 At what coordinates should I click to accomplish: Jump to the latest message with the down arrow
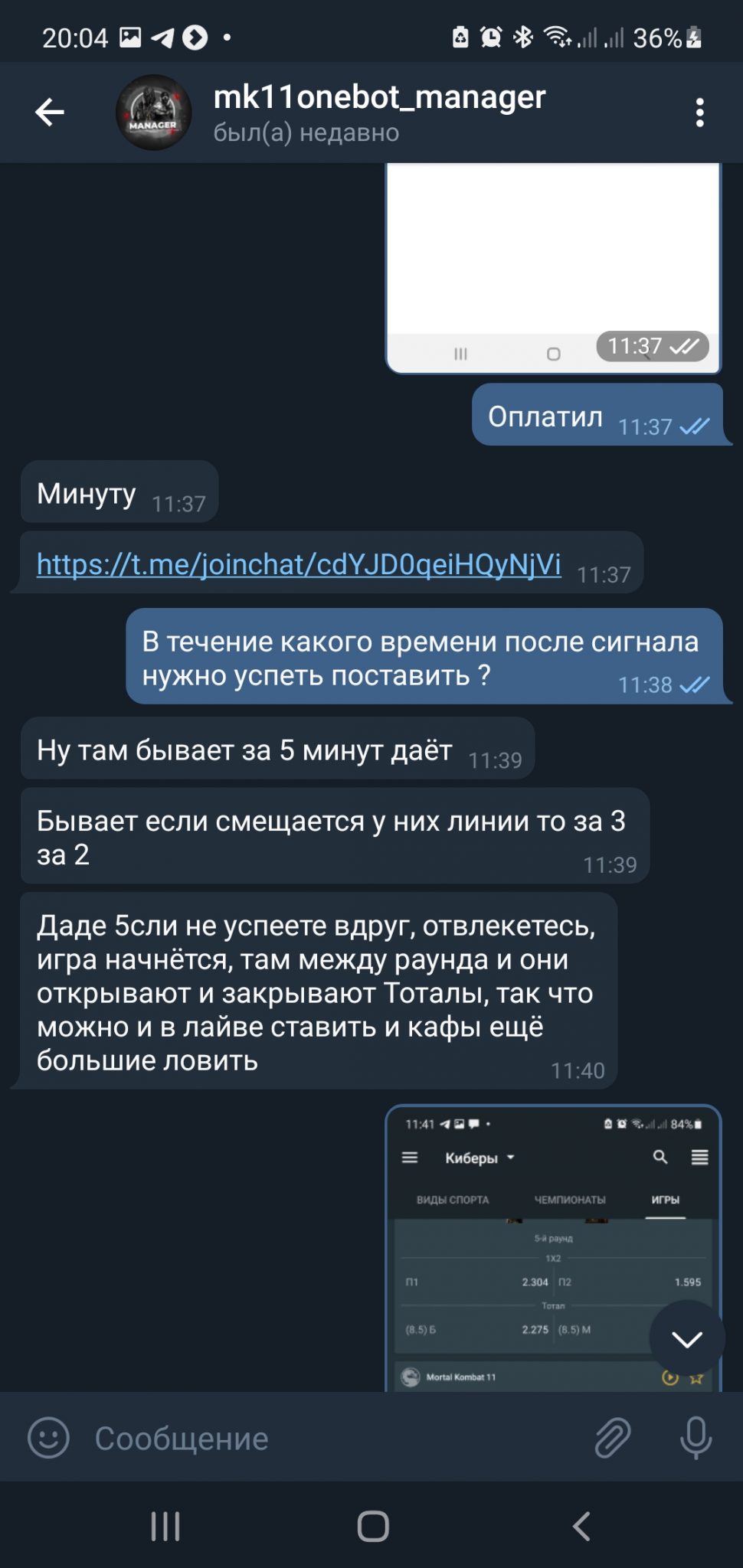point(687,1339)
